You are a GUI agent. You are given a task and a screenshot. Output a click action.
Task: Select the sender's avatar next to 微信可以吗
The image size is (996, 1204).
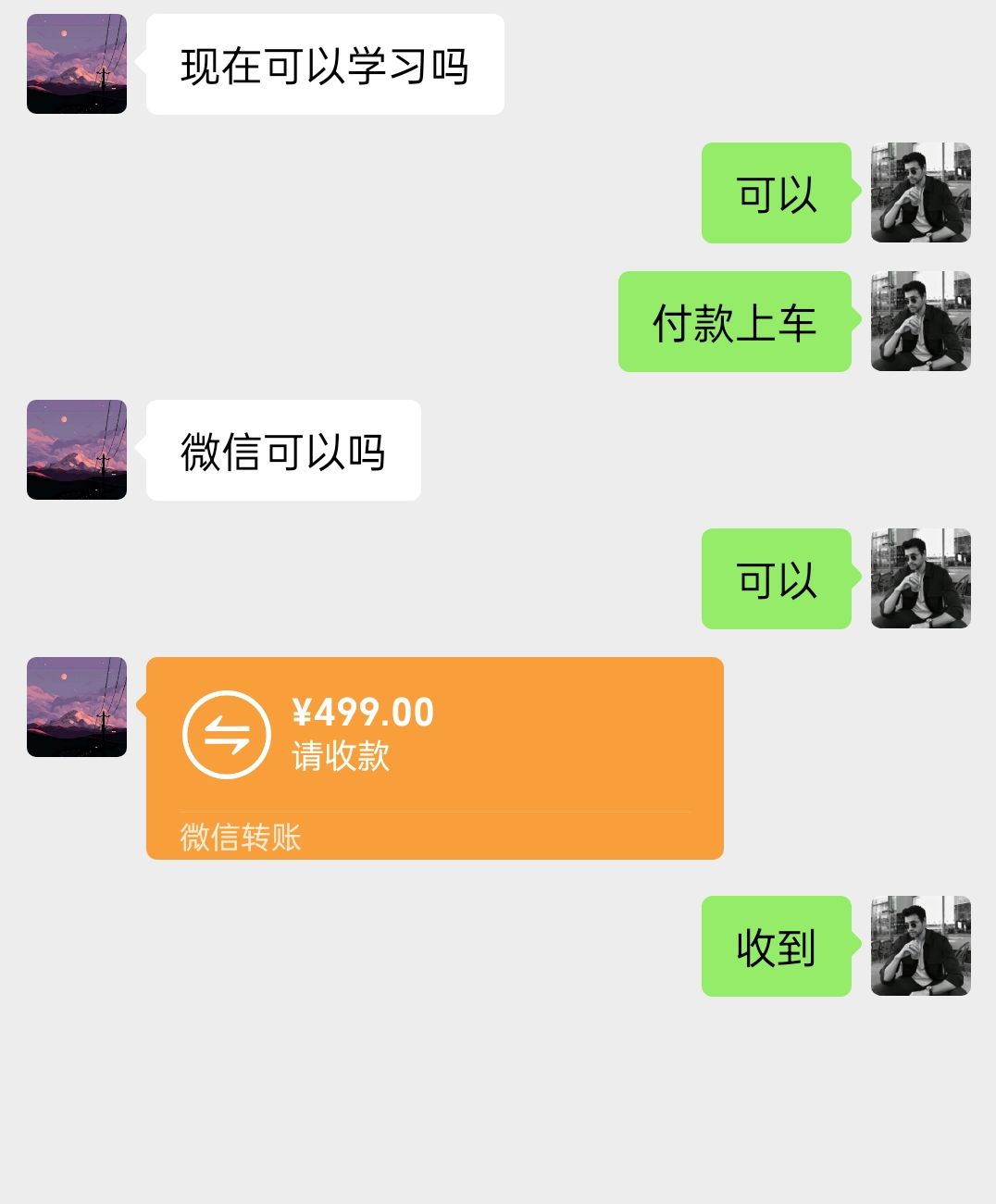pos(77,450)
